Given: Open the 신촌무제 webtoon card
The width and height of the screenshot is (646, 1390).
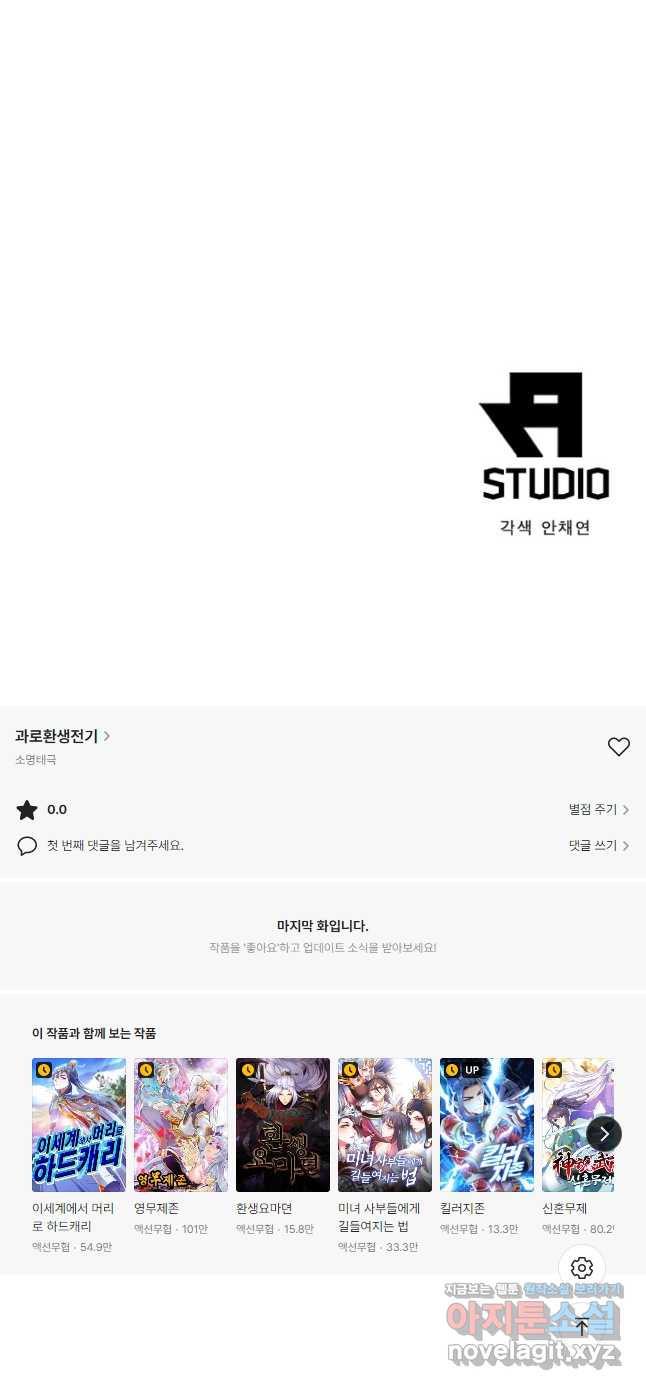Looking at the screenshot, I should [x=576, y=1125].
